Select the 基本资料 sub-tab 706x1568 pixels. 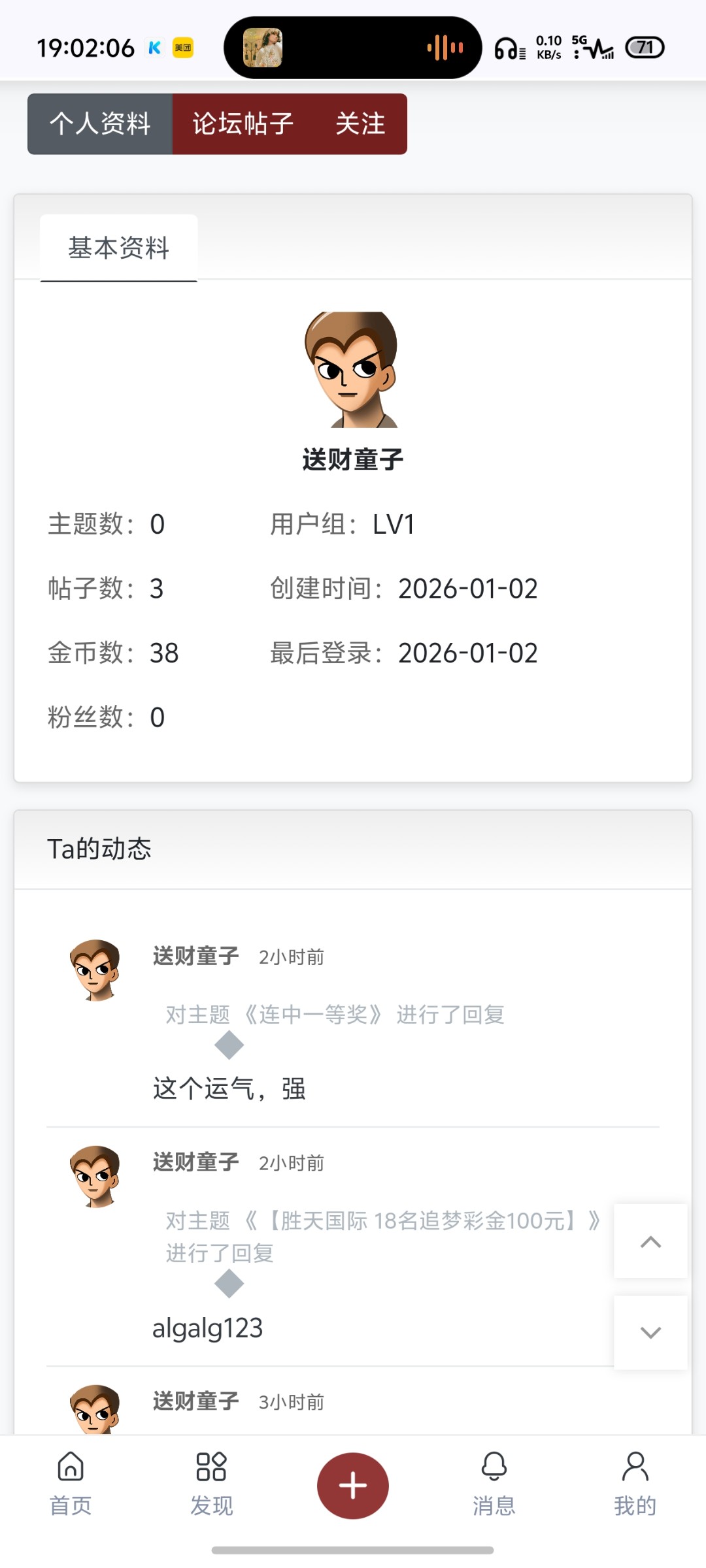pos(118,248)
